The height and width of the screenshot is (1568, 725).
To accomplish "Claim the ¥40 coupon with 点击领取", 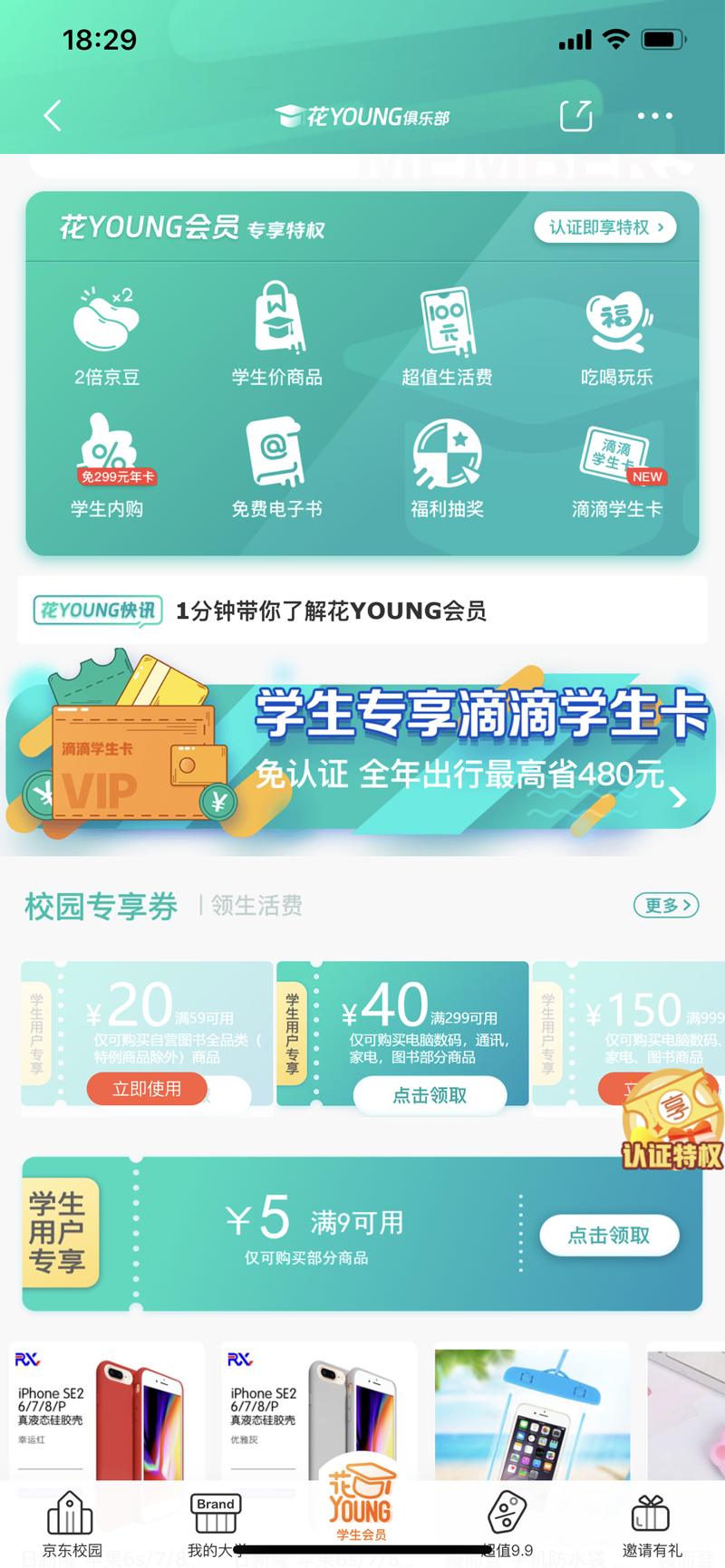I will point(430,1095).
